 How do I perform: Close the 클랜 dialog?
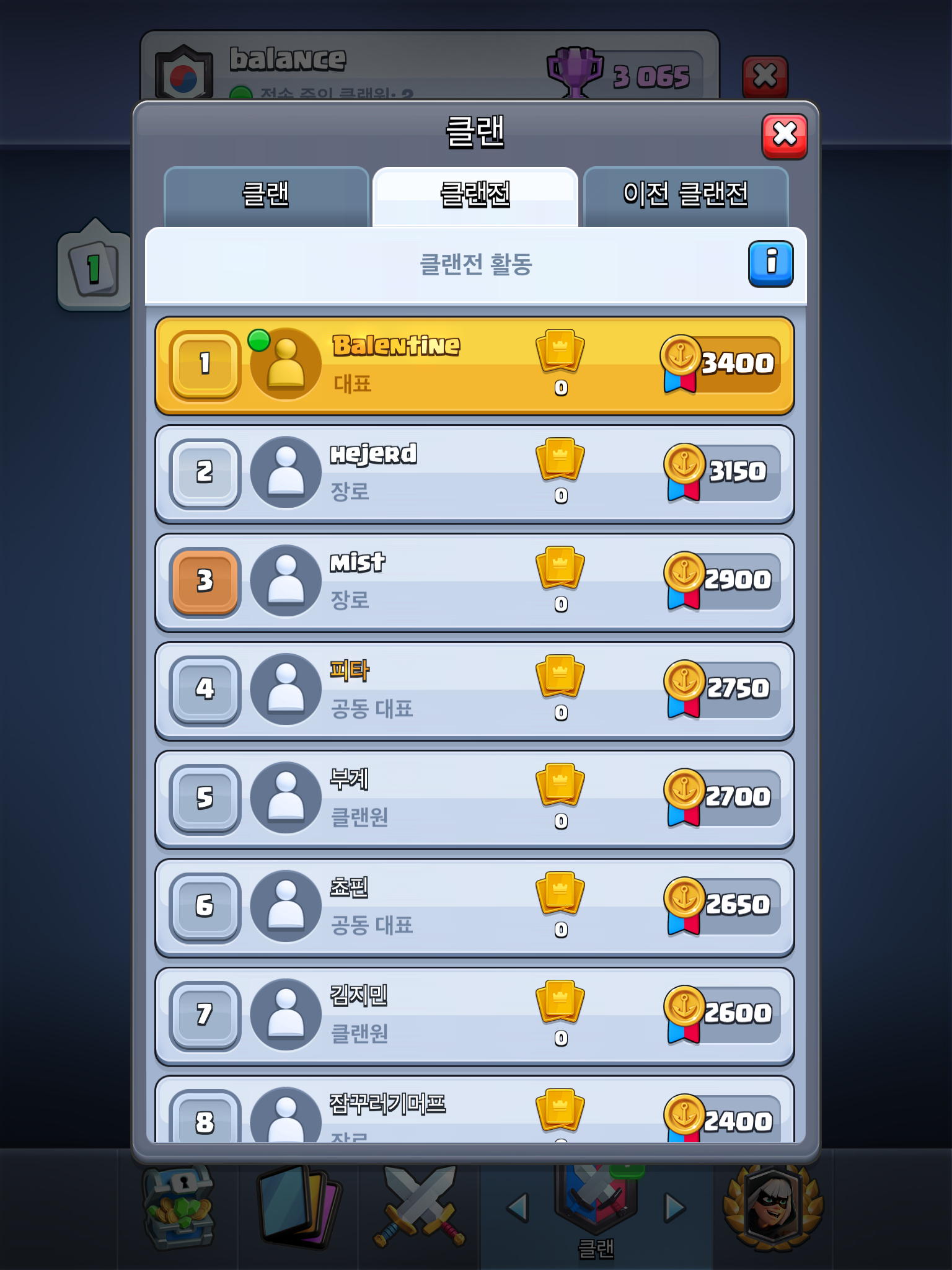click(784, 135)
